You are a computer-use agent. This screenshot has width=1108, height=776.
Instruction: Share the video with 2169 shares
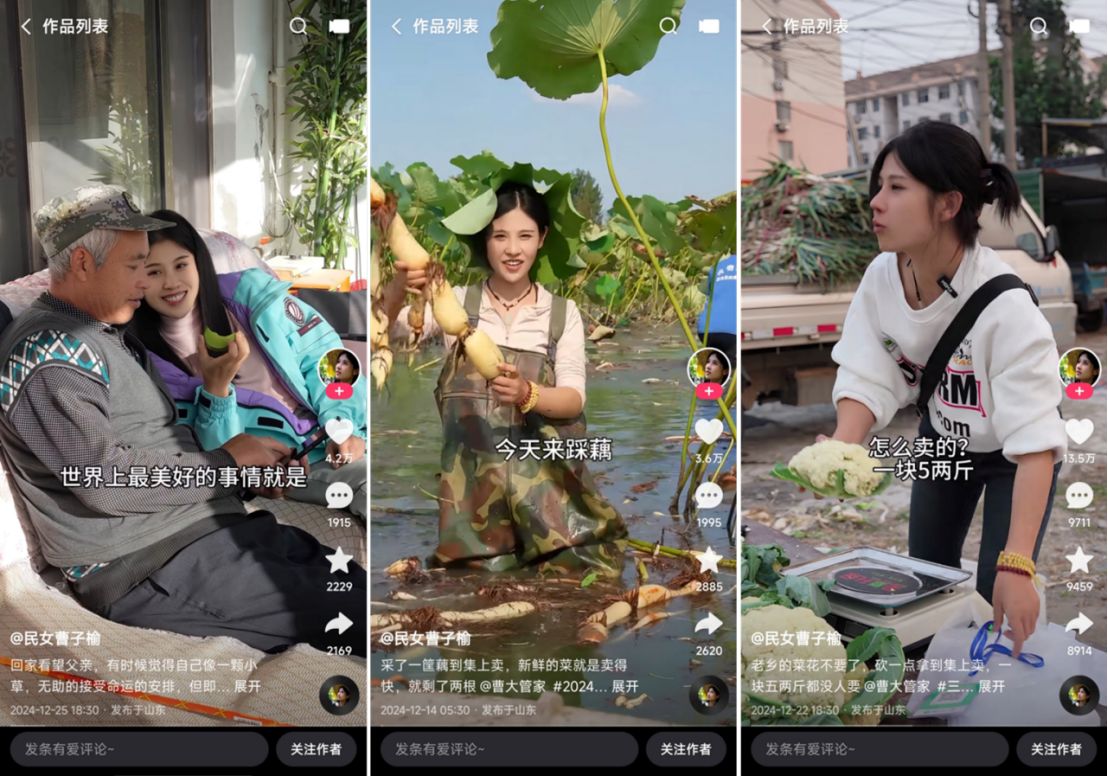tap(339, 625)
